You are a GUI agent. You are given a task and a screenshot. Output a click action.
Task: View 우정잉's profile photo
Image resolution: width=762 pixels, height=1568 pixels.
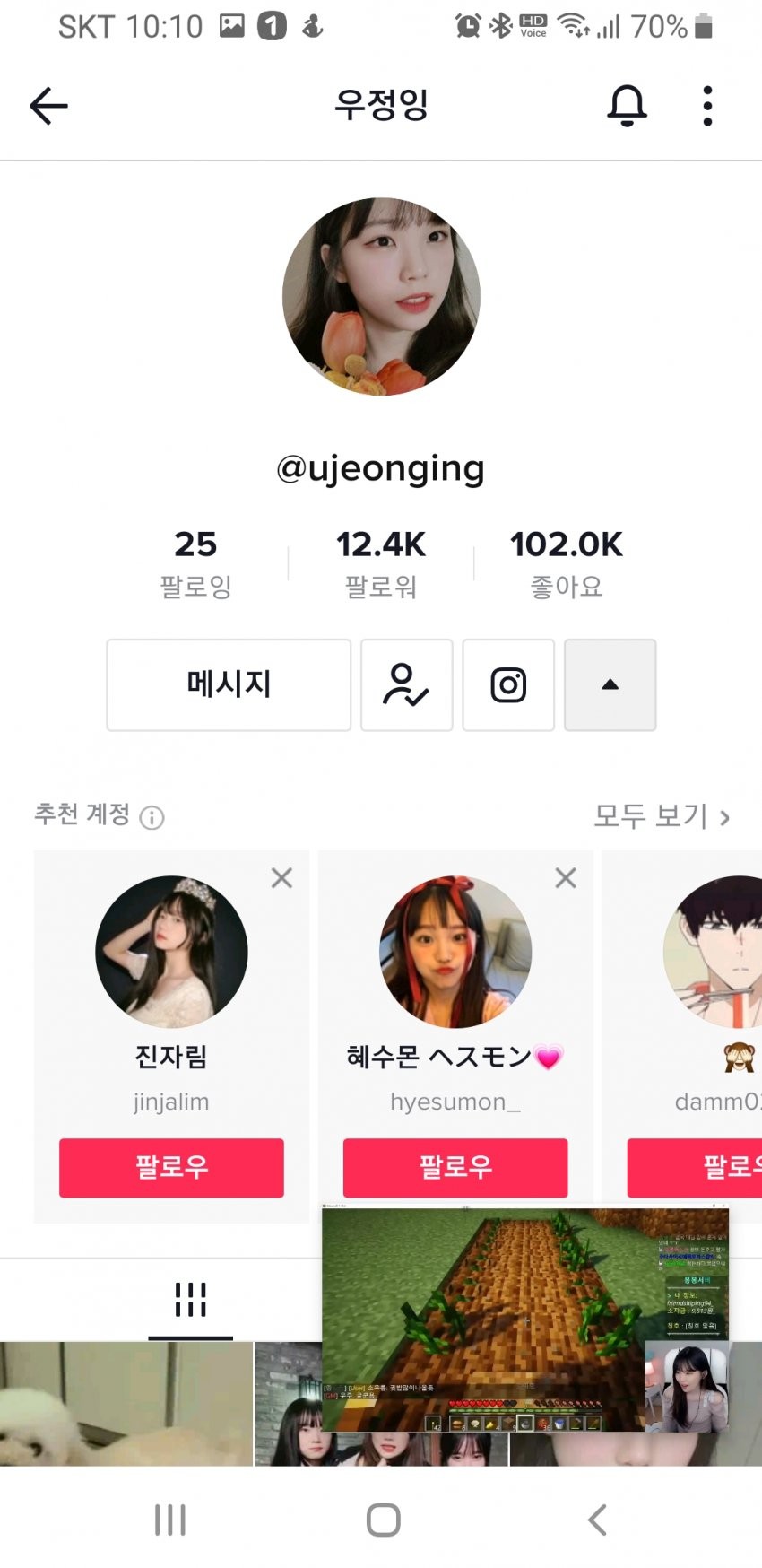point(381,296)
